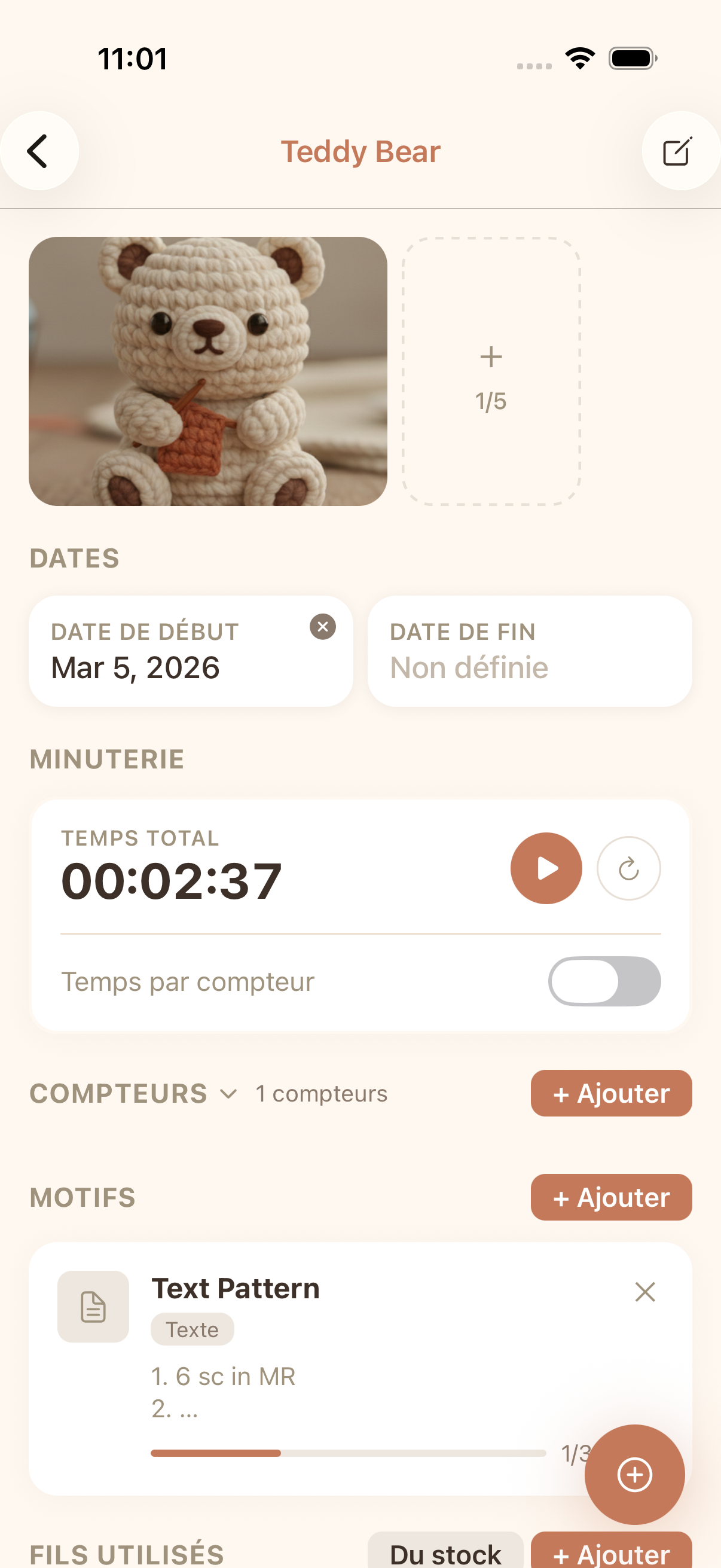Viewport: 721px width, 1568px height.
Task: Reset the total timer
Action: (628, 867)
